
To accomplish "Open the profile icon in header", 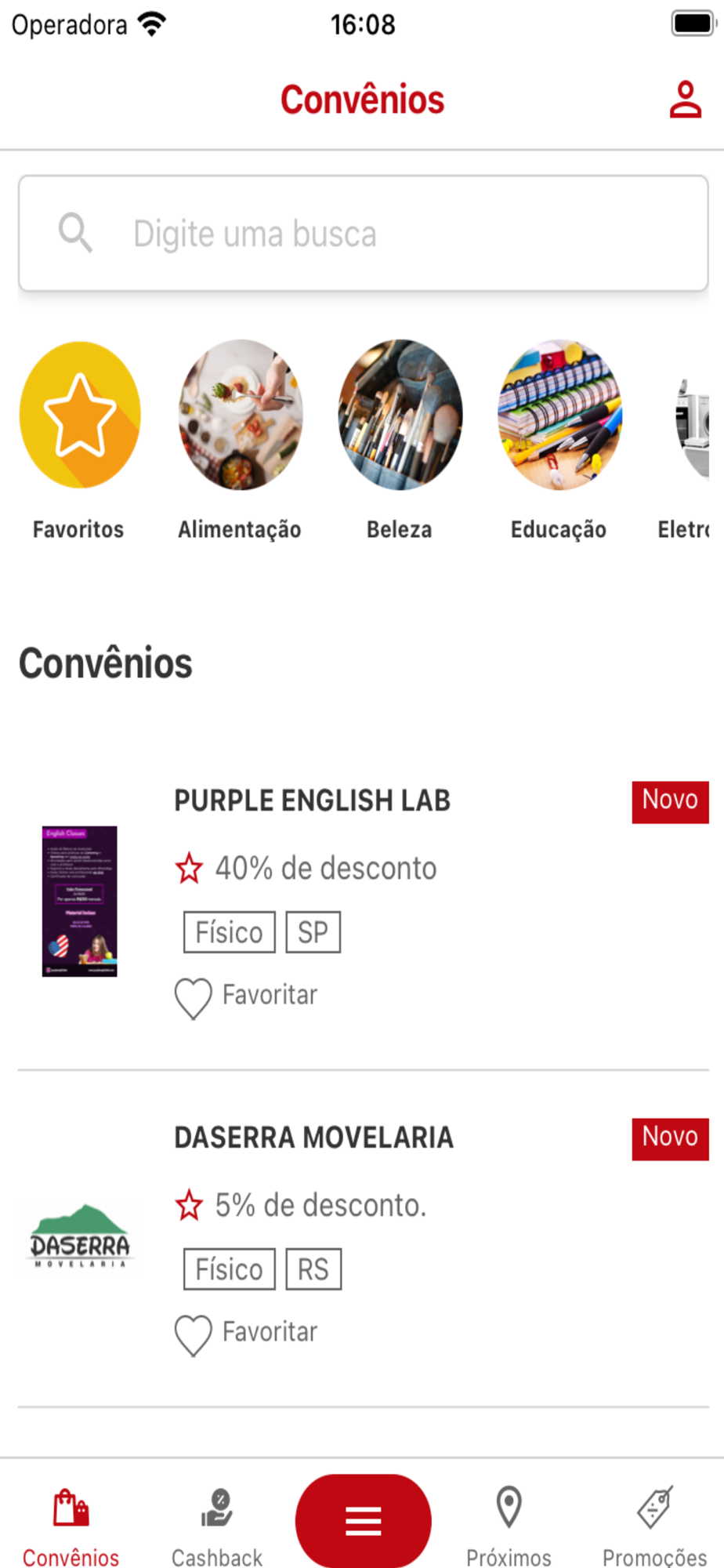I will pyautogui.click(x=685, y=100).
